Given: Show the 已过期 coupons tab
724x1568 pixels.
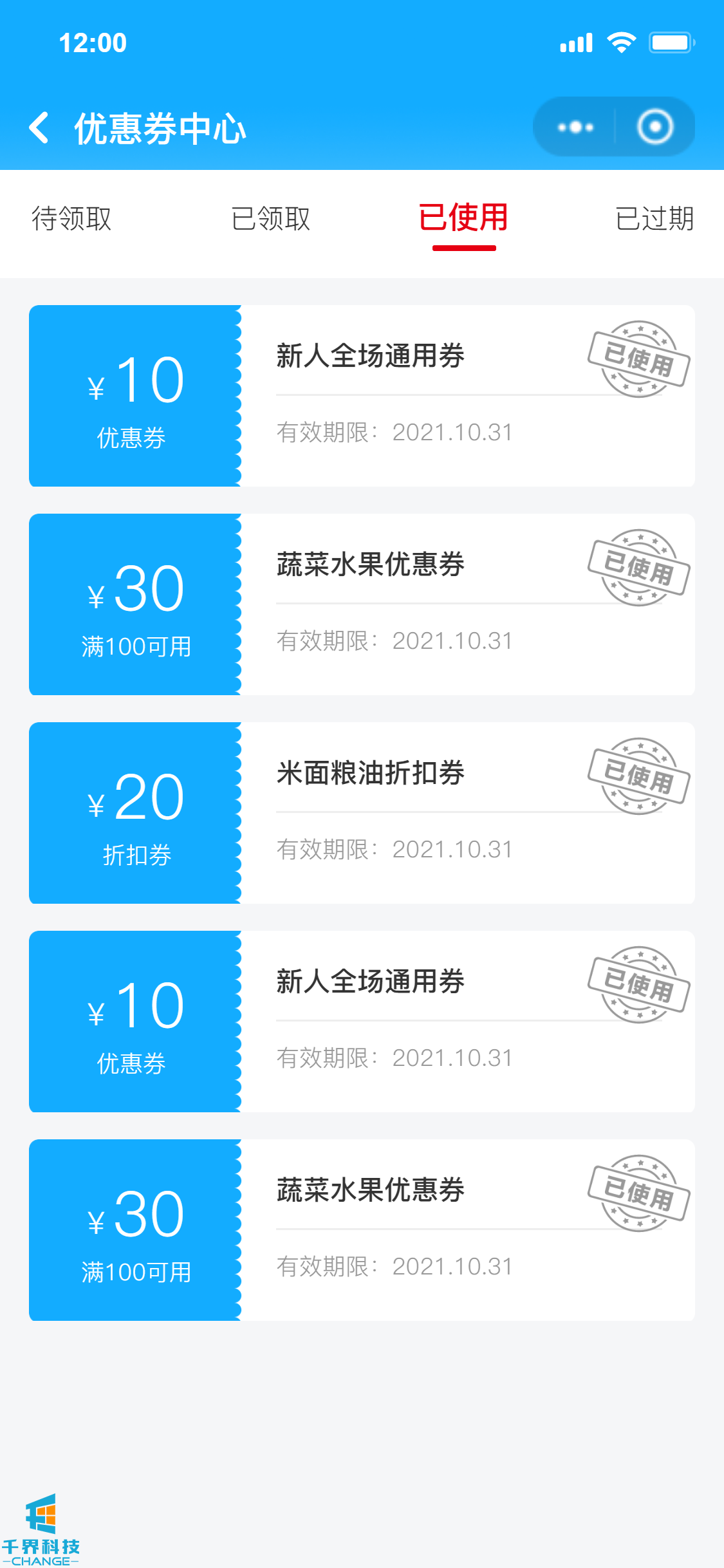Looking at the screenshot, I should click(654, 219).
